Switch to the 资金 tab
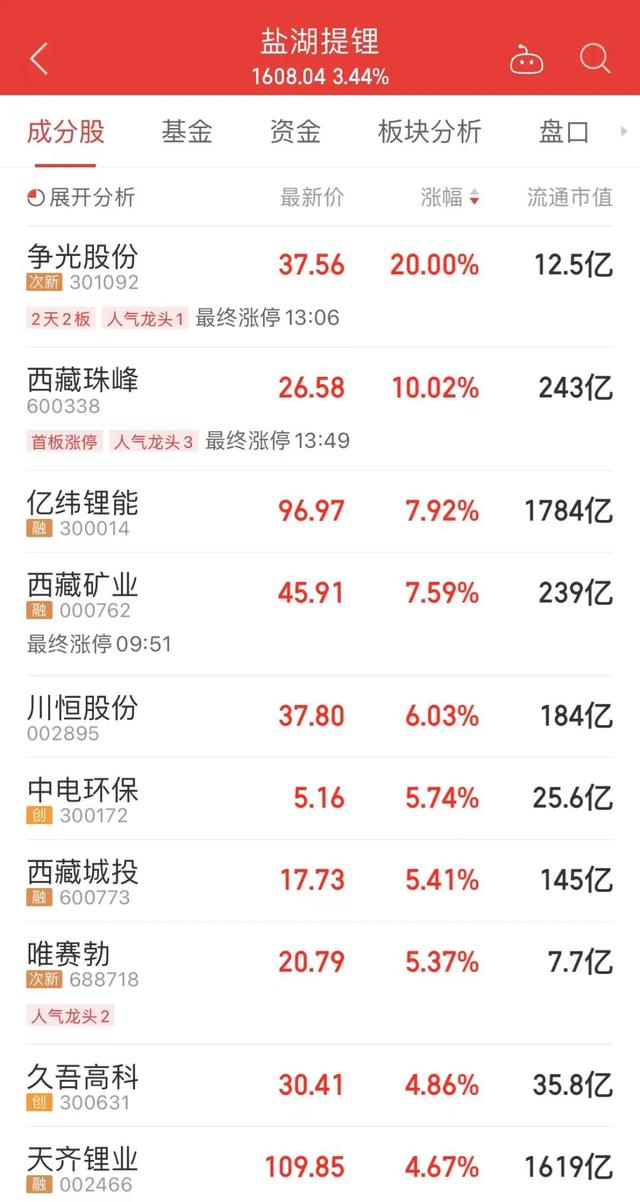 tap(295, 132)
